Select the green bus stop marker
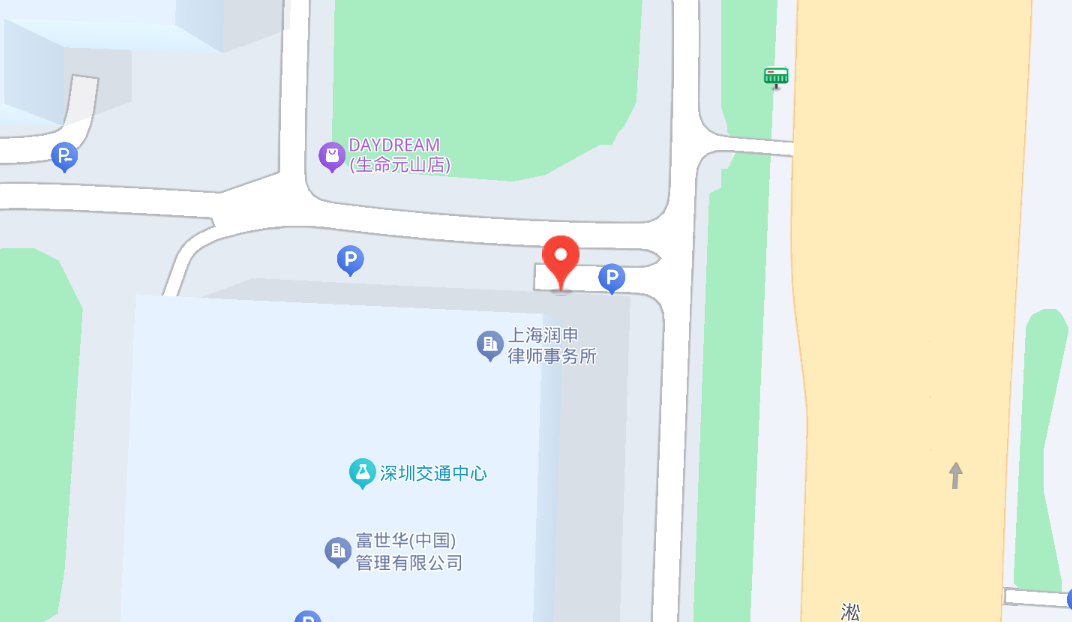 (776, 77)
